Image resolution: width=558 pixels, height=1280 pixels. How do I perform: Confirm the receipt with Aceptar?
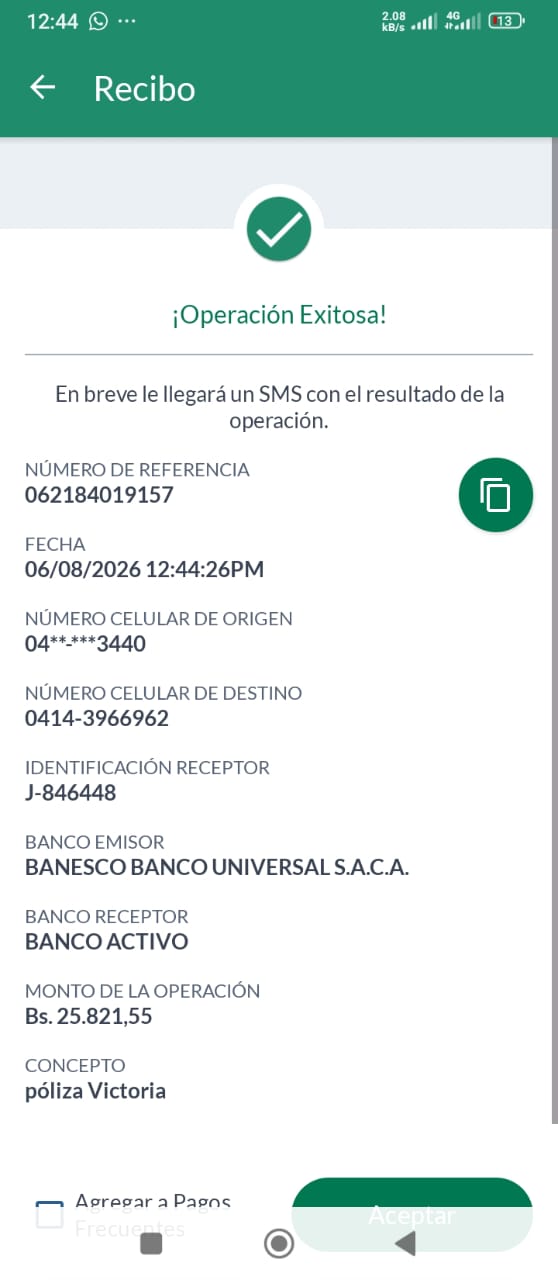(412, 1215)
